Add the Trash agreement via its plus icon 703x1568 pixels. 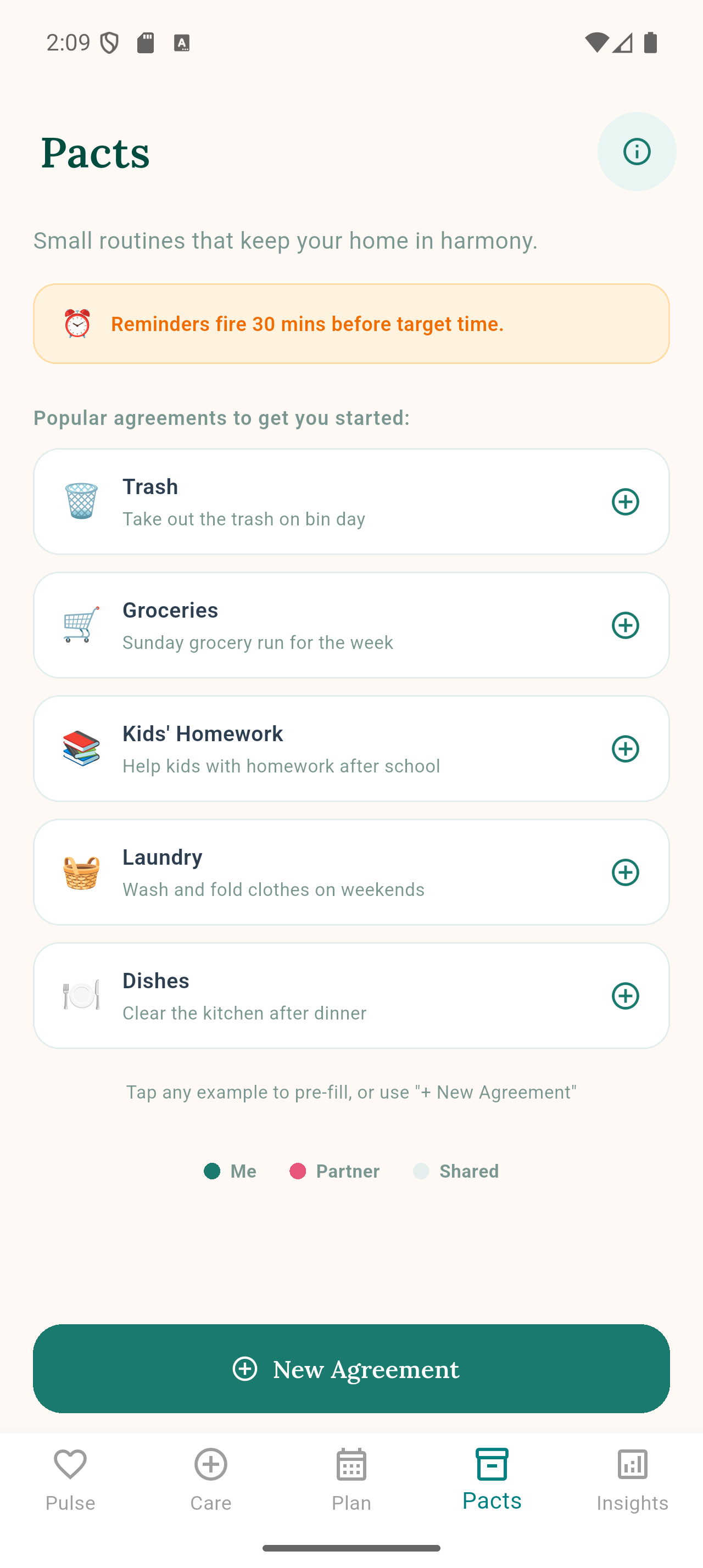coord(625,502)
